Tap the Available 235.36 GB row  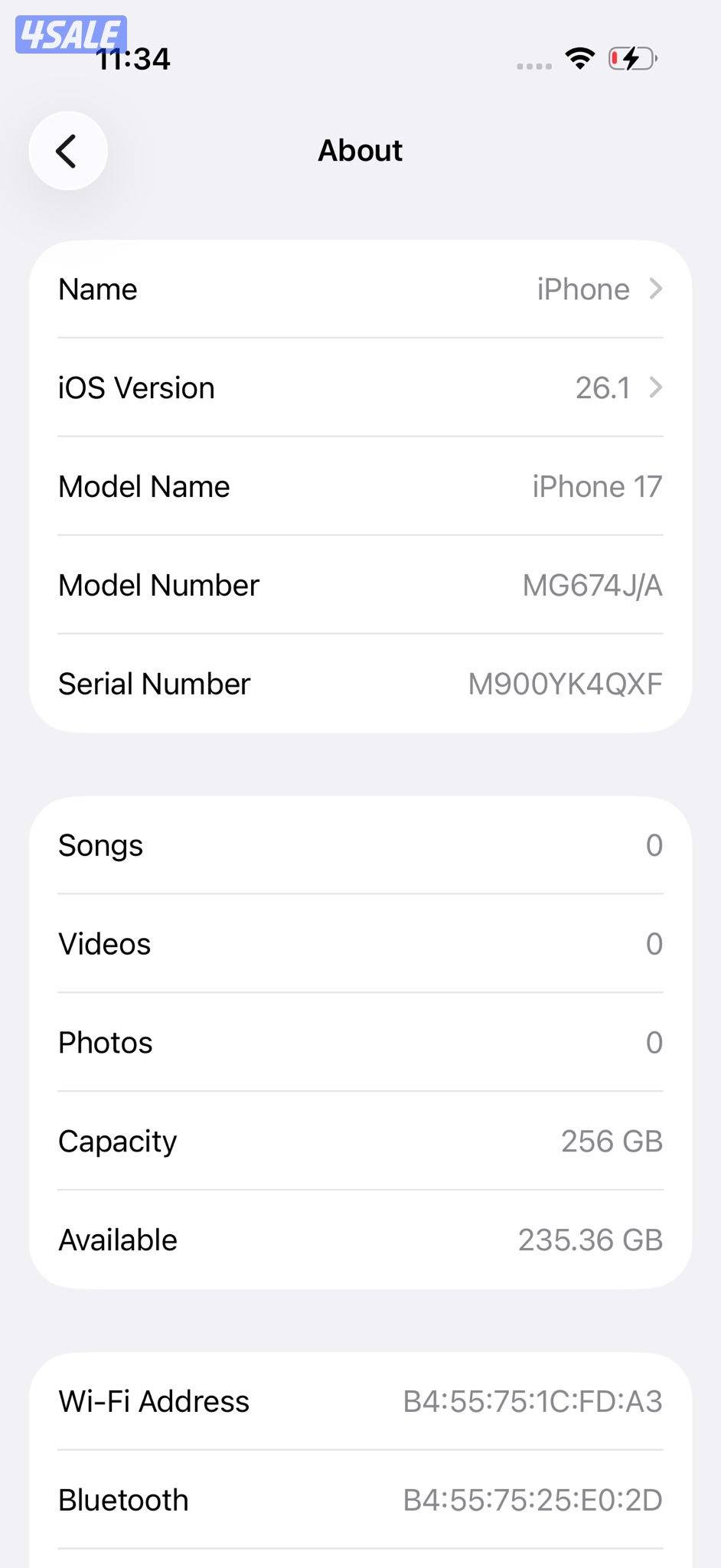[360, 1239]
